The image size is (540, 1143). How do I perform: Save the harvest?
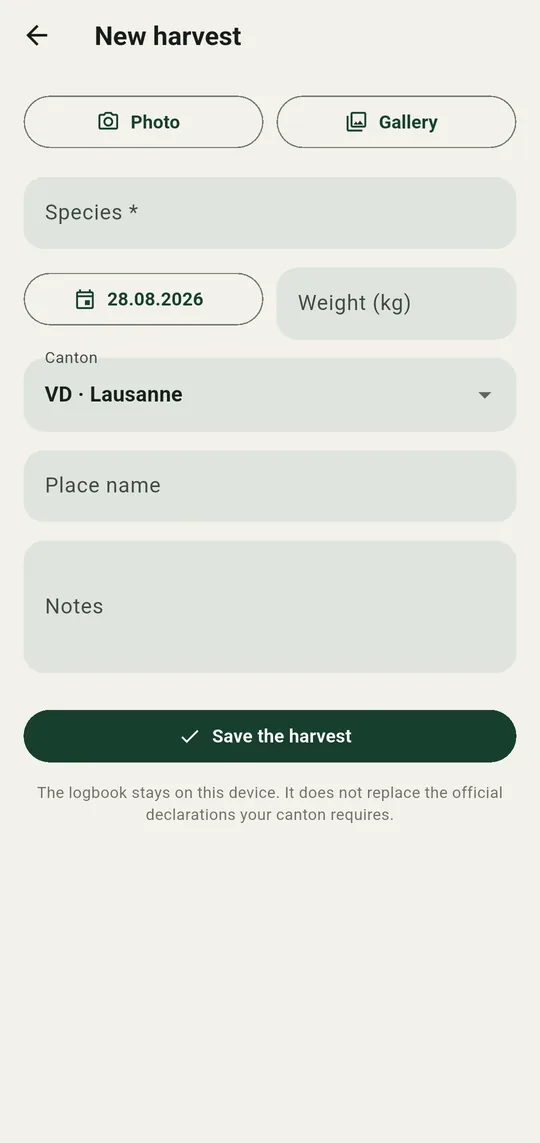click(270, 736)
